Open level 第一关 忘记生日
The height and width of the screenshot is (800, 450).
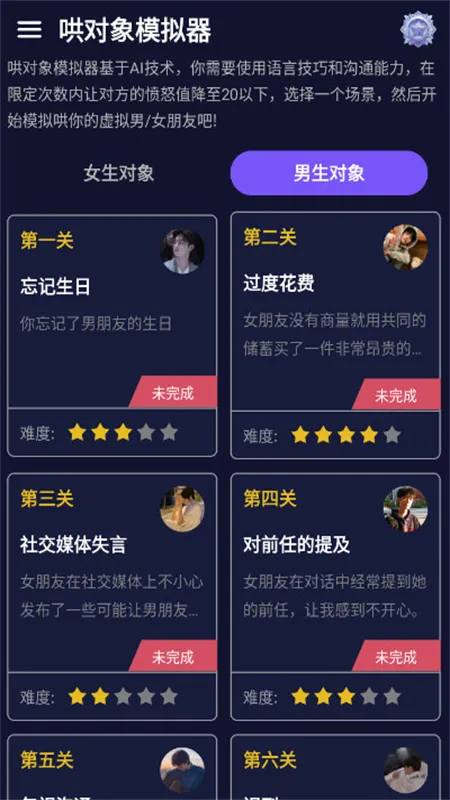112,336
